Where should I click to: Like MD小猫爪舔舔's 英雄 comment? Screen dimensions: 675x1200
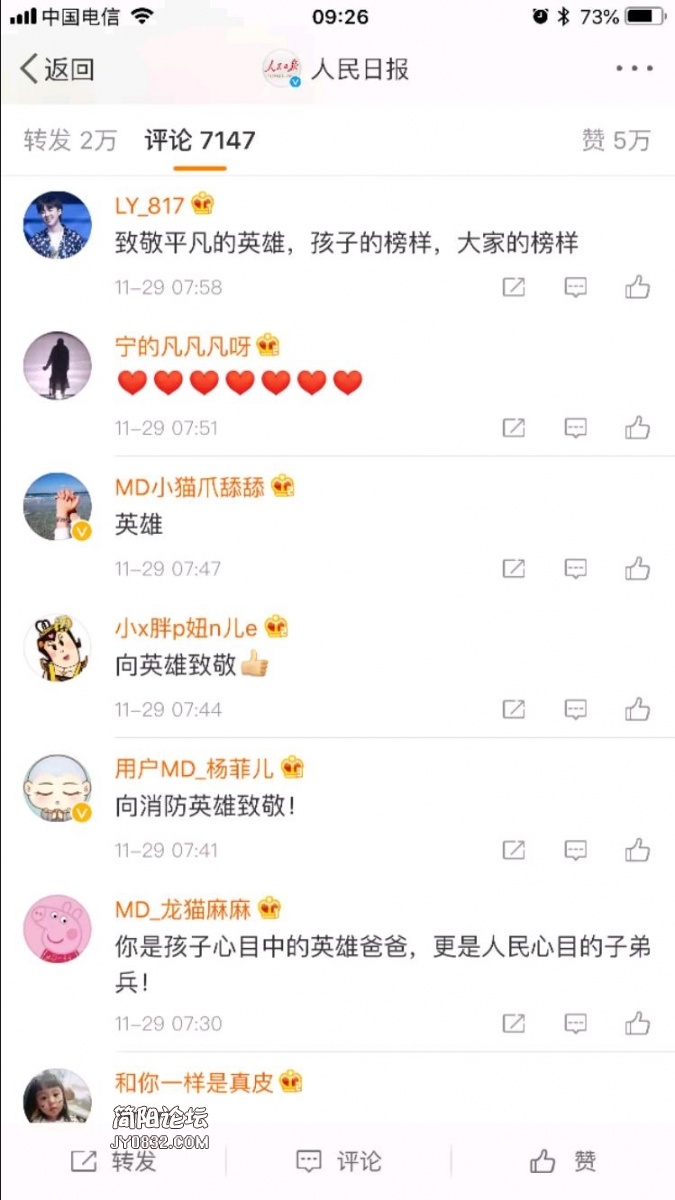tap(637, 570)
